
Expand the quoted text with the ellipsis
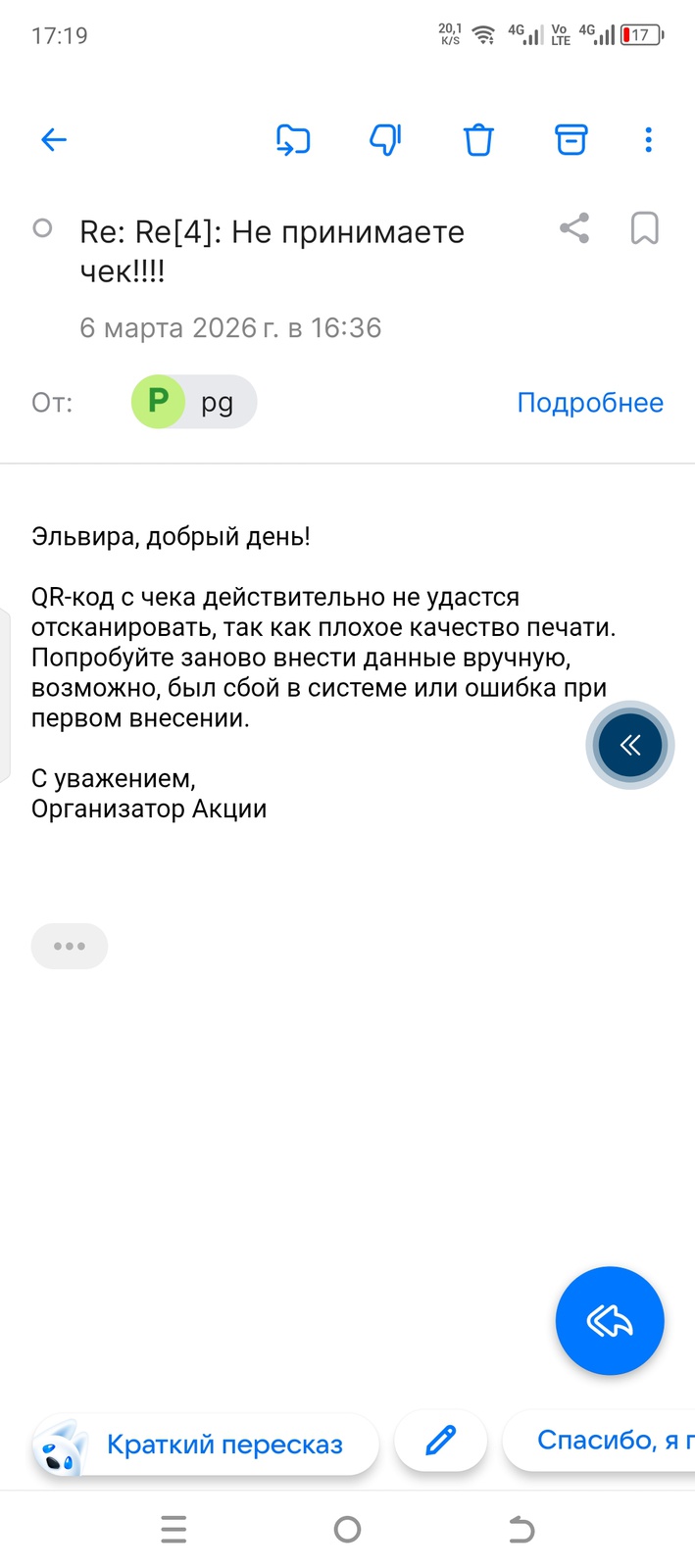(x=70, y=946)
